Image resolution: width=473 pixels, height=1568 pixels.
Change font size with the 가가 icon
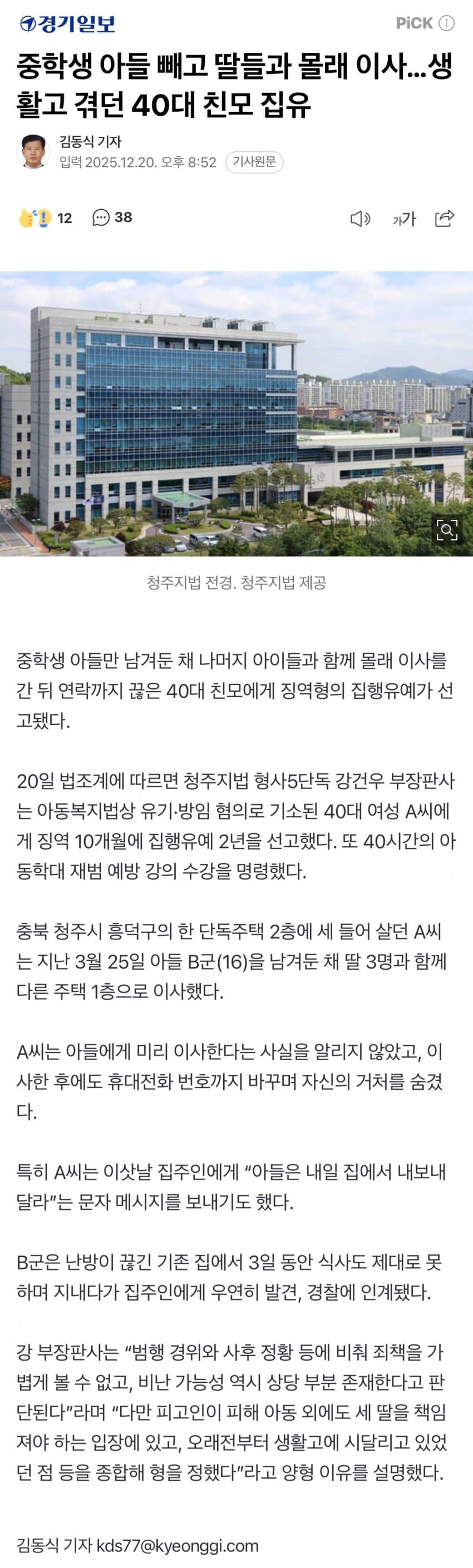click(x=403, y=219)
